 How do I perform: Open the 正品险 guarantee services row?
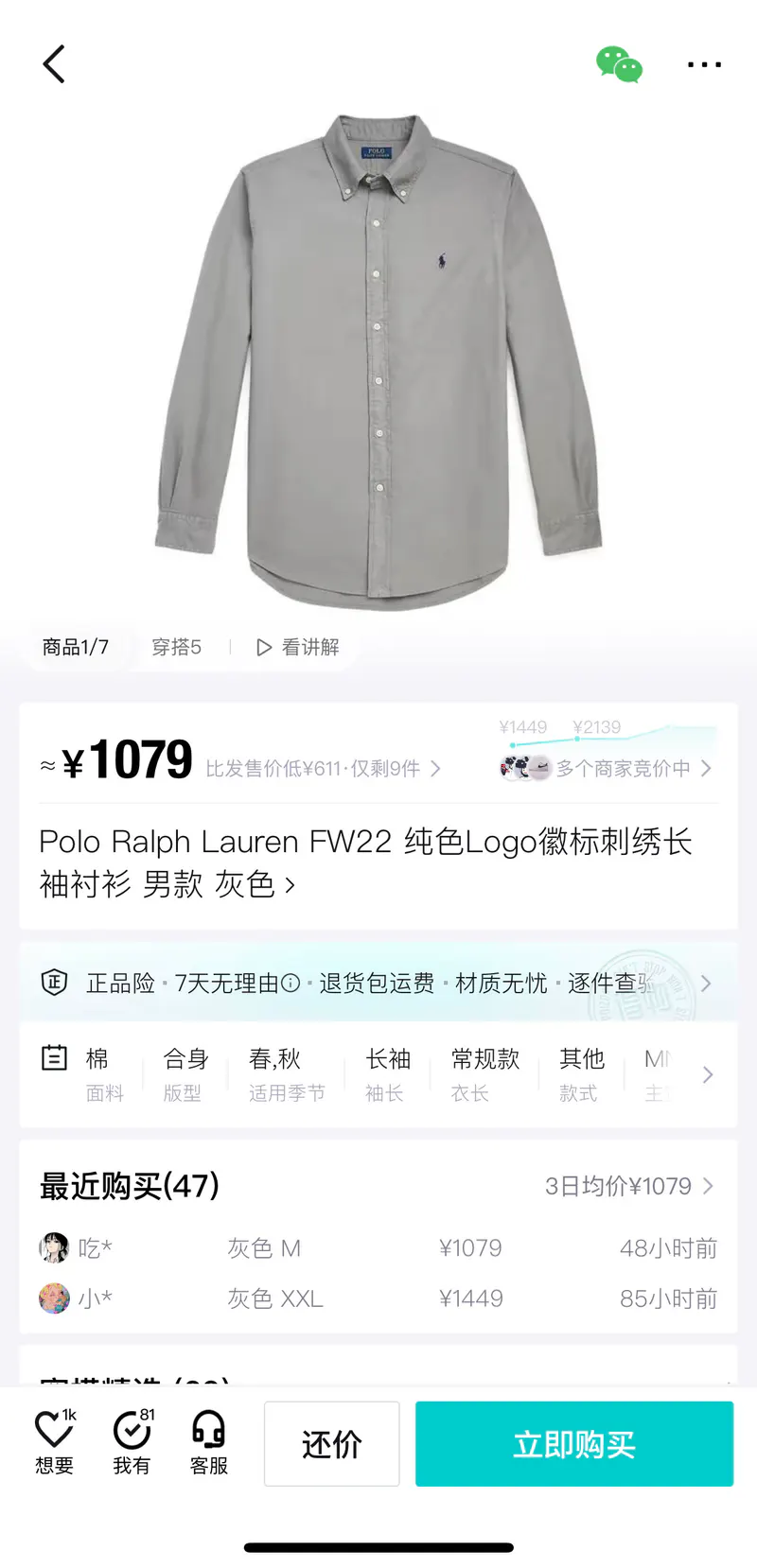click(x=378, y=983)
